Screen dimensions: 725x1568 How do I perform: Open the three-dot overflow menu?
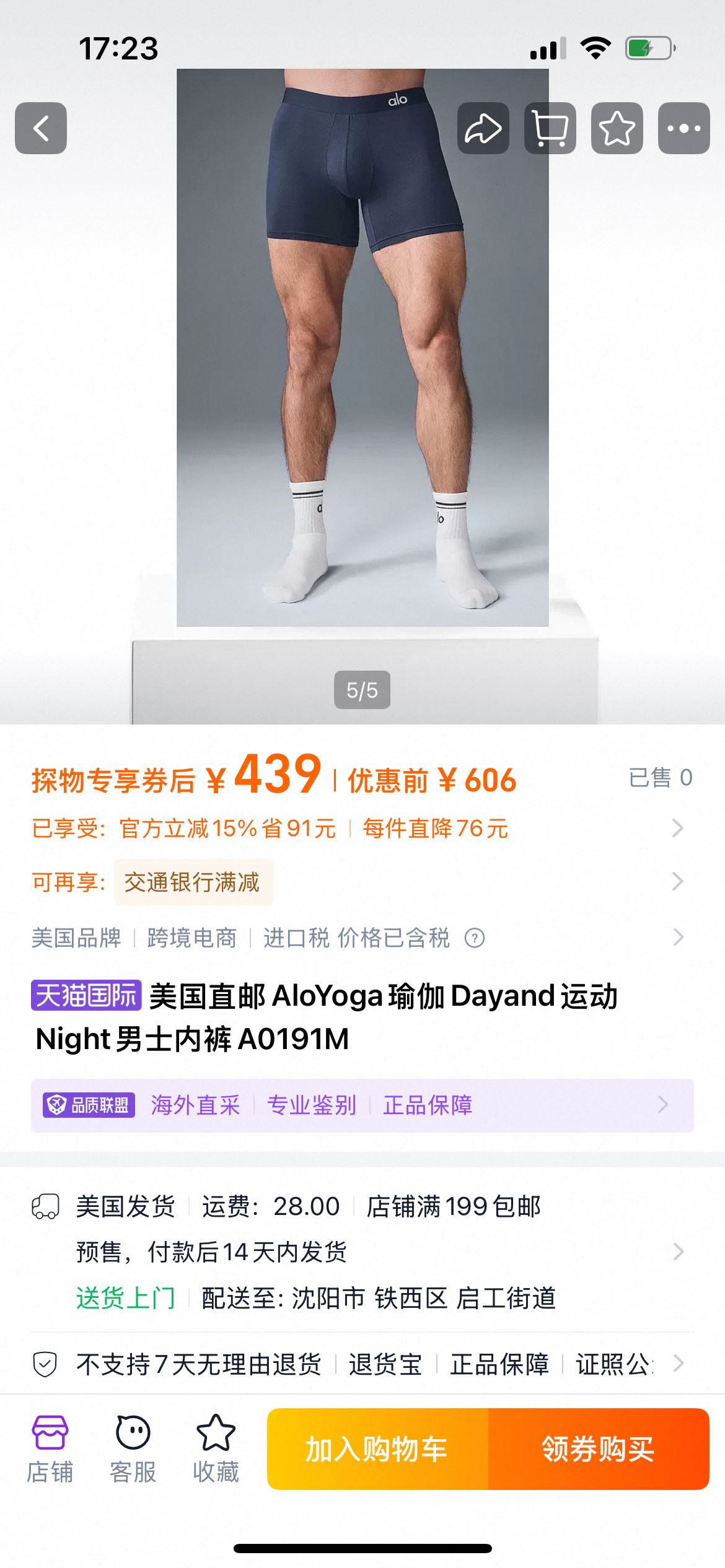[x=683, y=128]
